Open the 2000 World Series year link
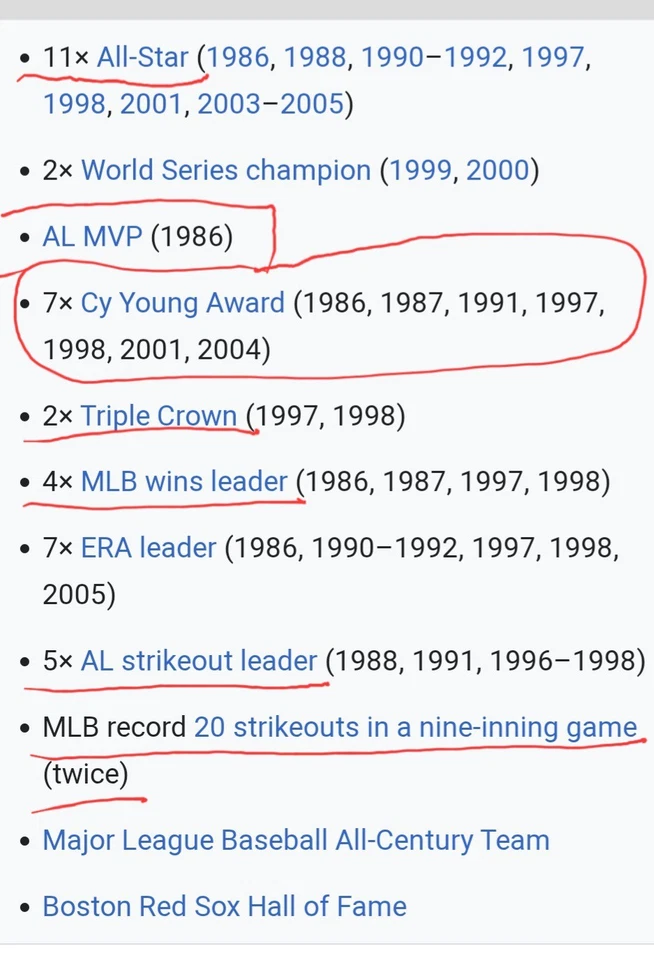Viewport: 654px width, 960px height. tap(497, 170)
